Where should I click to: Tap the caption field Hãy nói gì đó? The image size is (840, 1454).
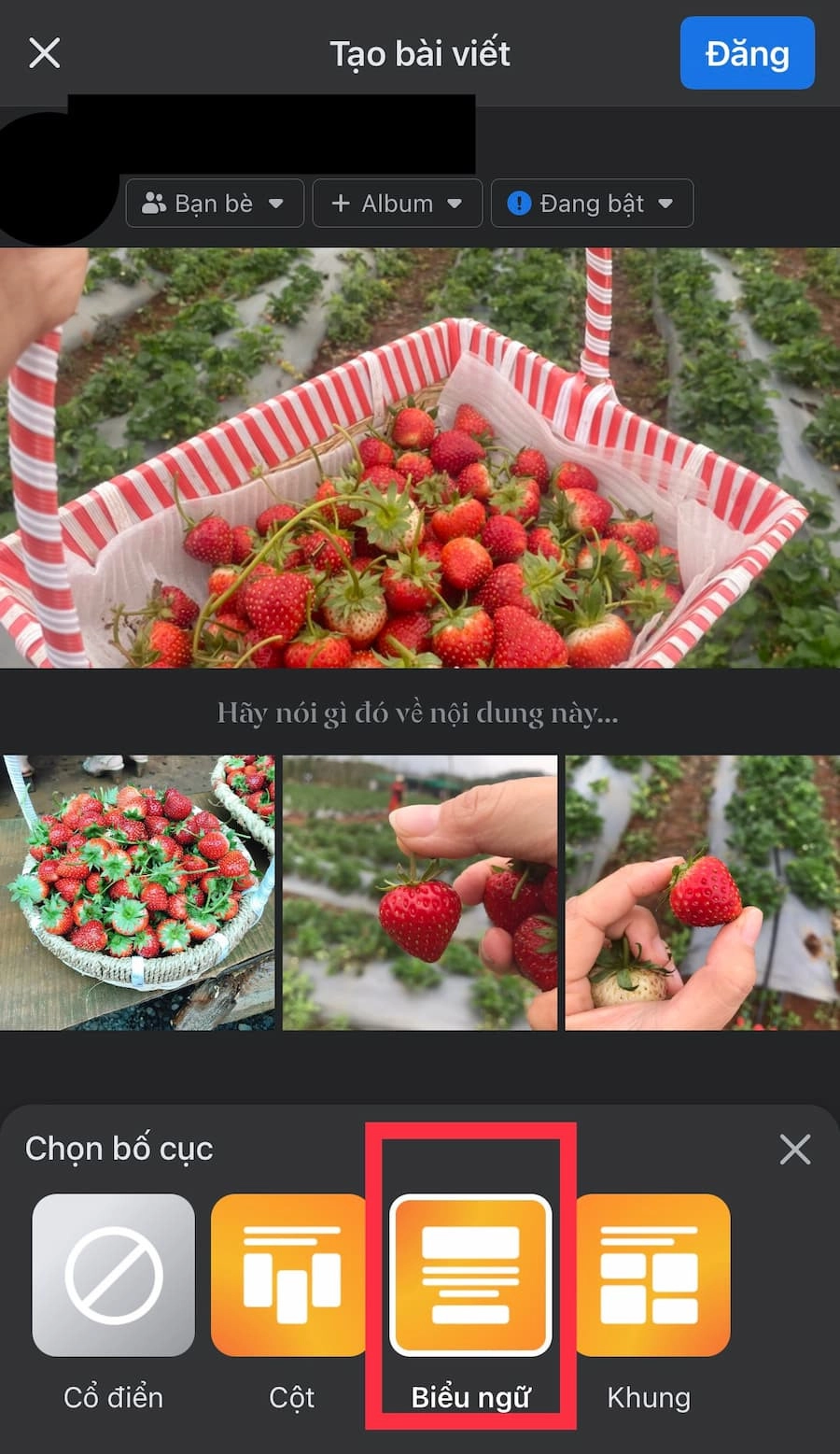coord(417,713)
